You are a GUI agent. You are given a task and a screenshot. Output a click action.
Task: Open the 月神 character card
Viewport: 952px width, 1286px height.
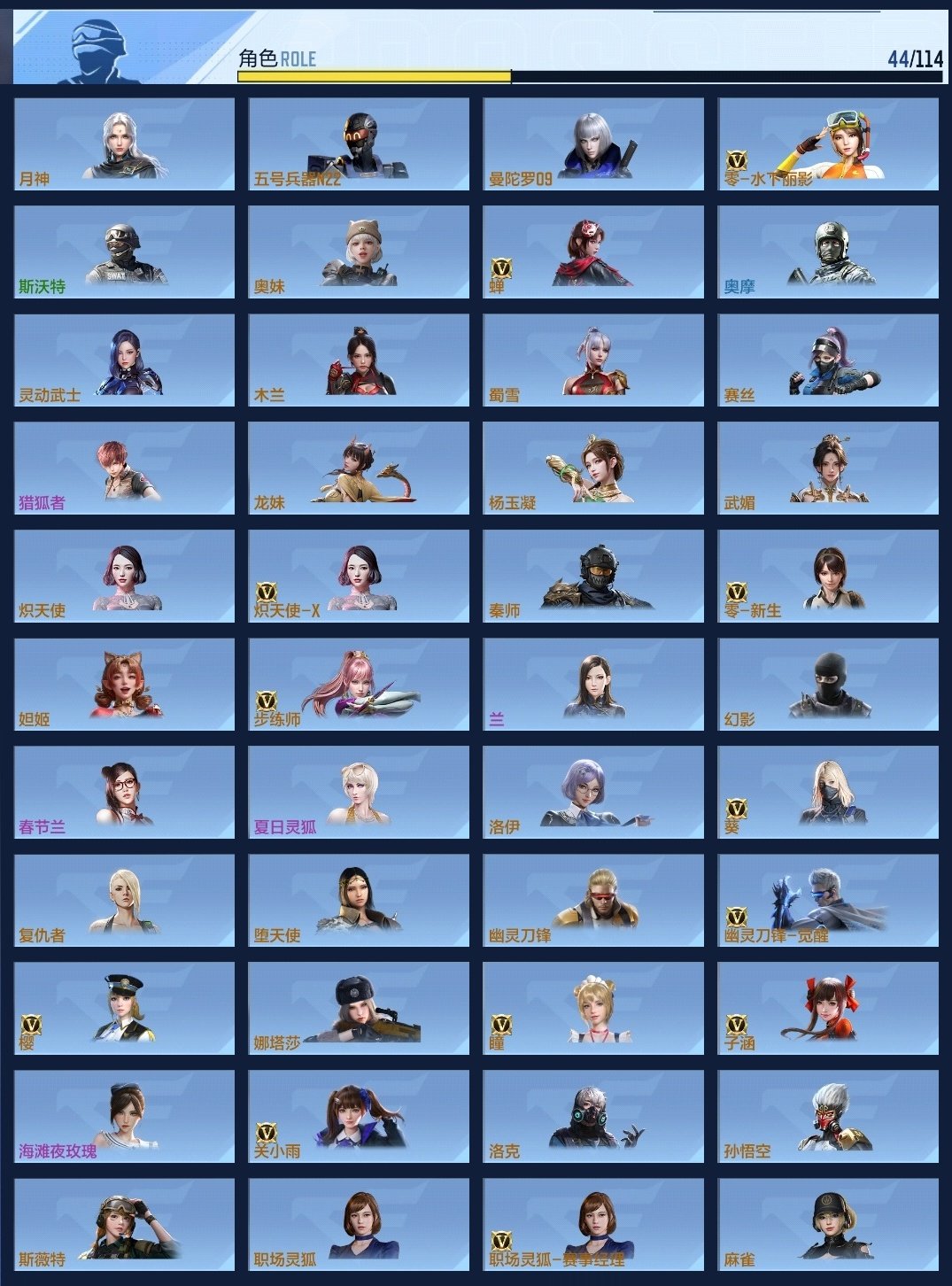(124, 143)
